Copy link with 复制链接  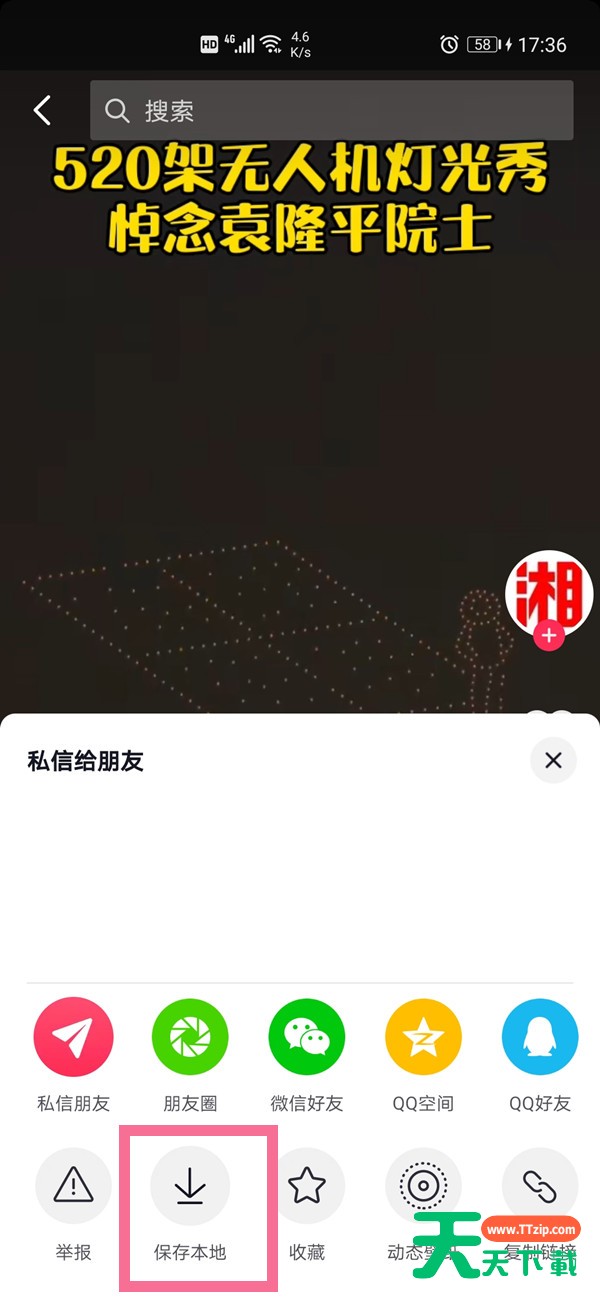540,1186
